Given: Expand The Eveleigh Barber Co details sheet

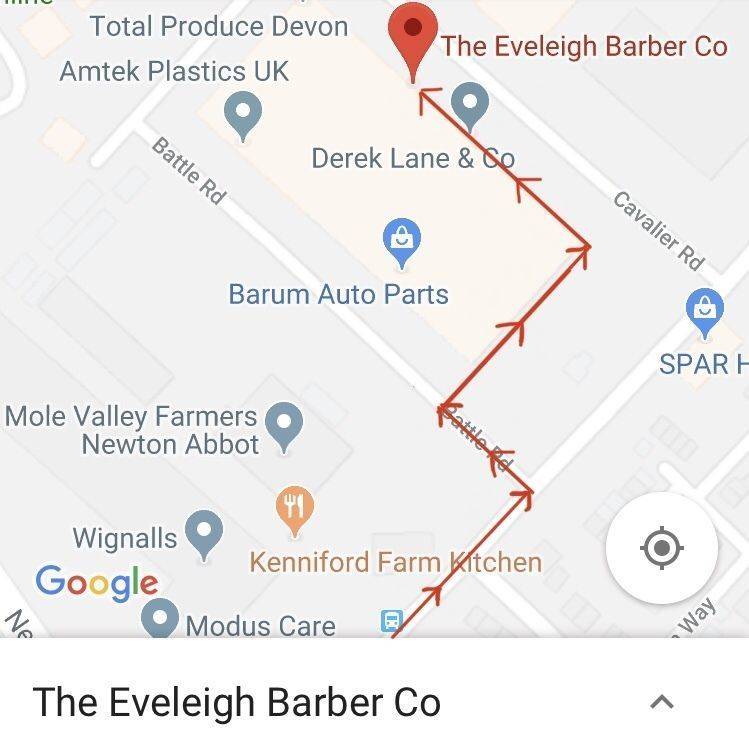Looking at the screenshot, I should pos(661,702).
